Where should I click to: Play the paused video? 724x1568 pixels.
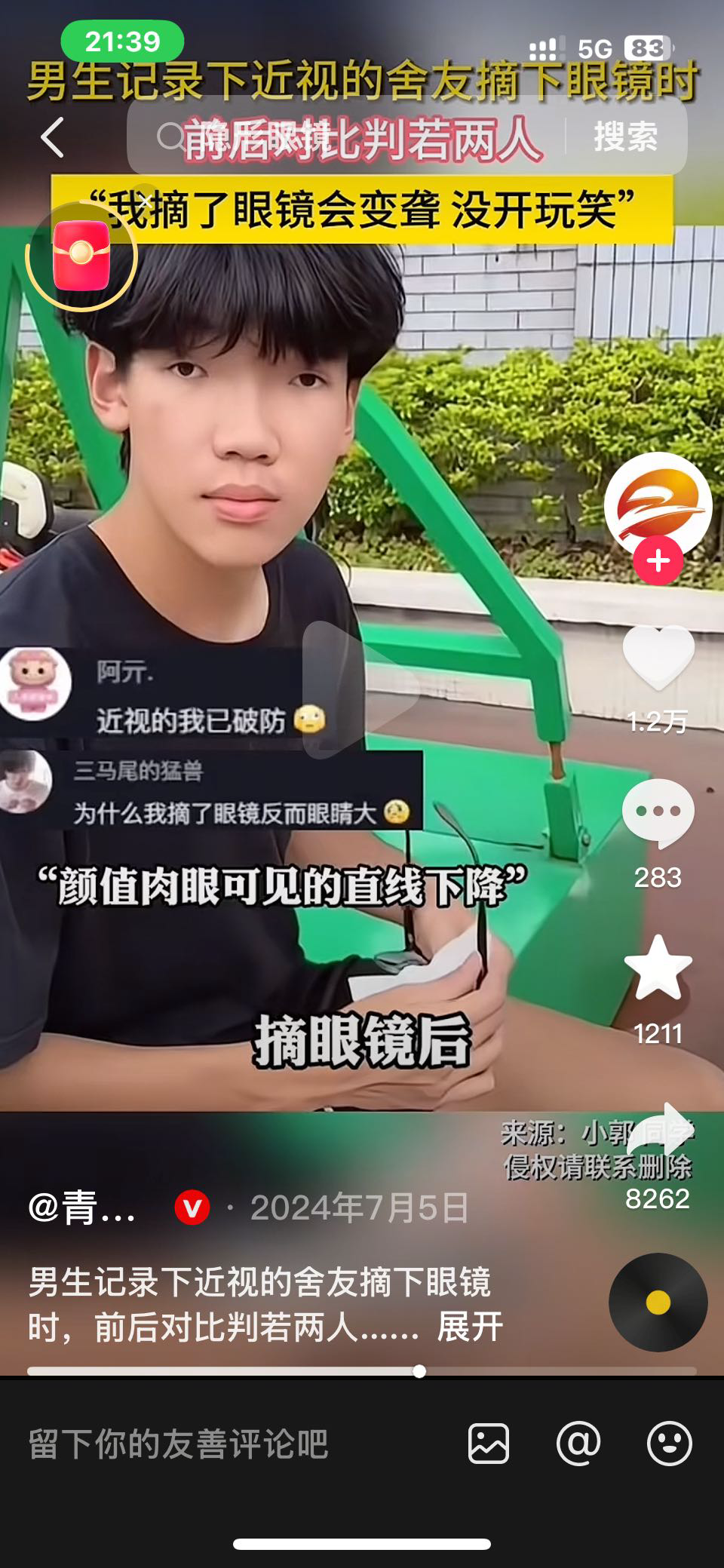360,689
